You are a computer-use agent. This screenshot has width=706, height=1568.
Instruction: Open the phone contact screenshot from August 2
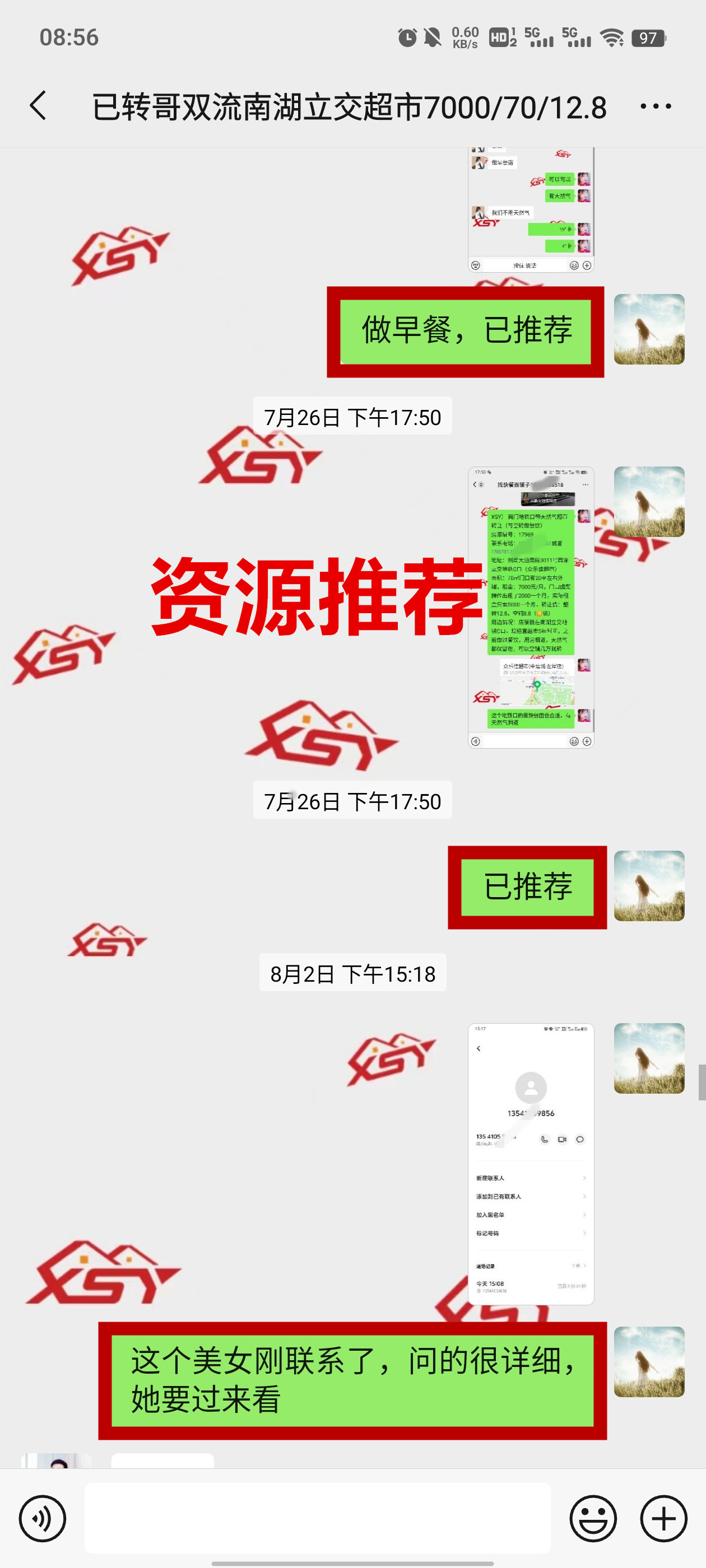[531, 1163]
